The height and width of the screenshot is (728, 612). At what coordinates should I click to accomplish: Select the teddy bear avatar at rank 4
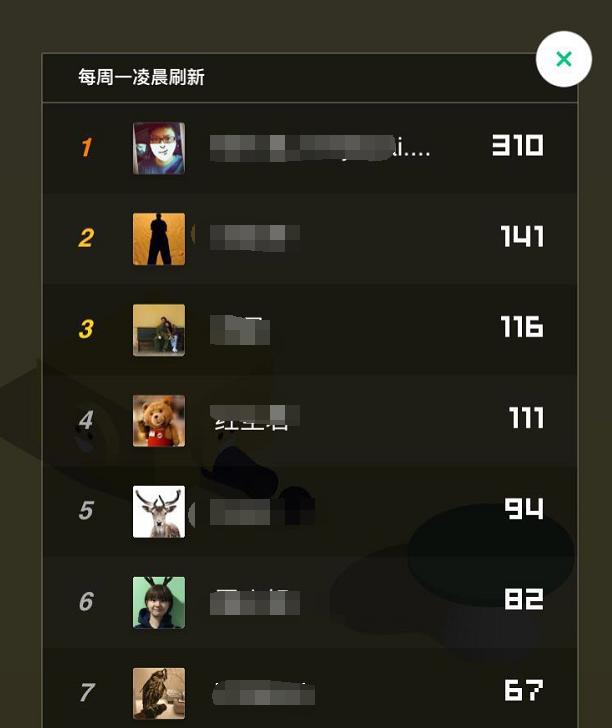159,420
